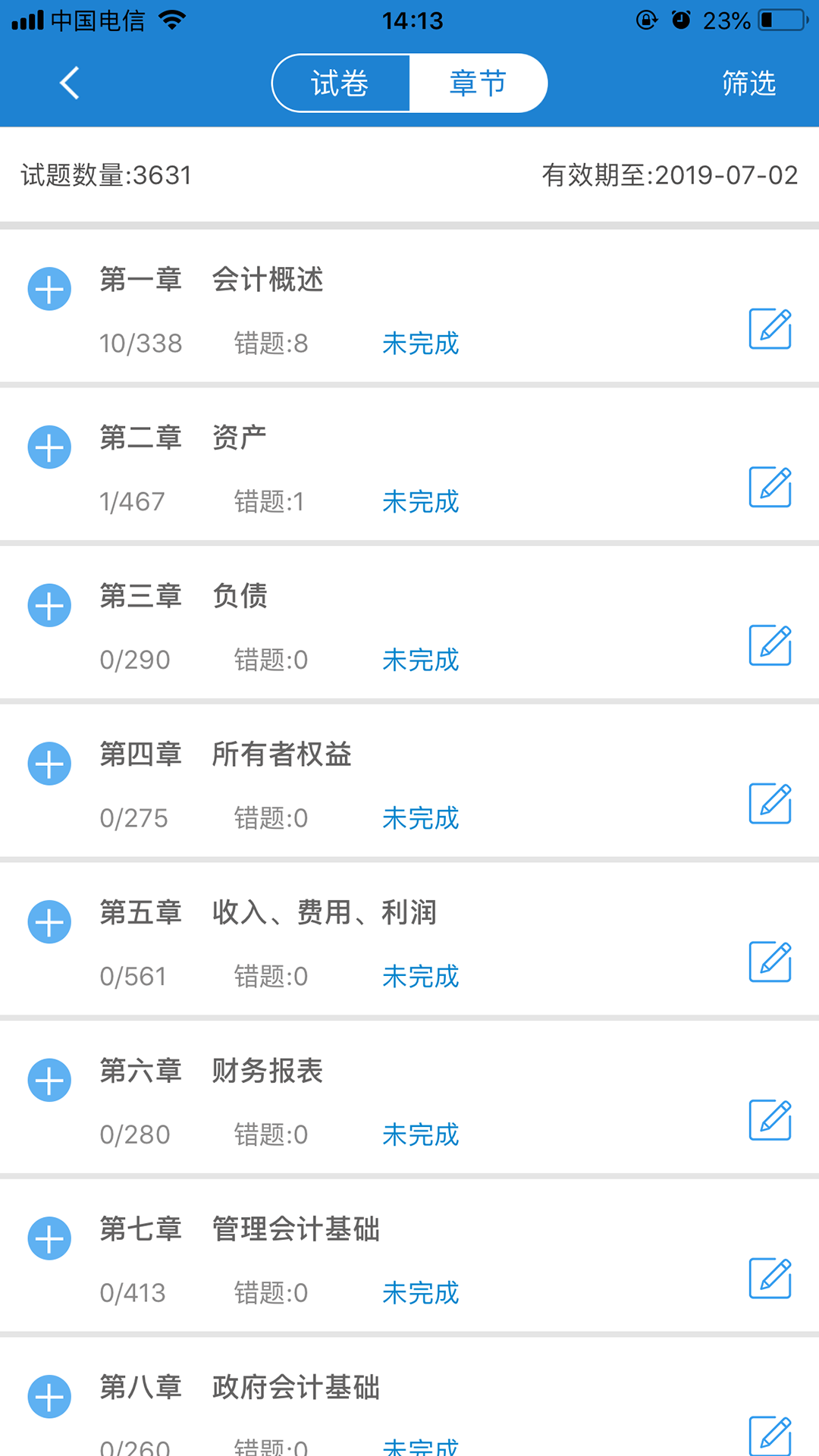Expand sections of 第二章 资产

49,447
